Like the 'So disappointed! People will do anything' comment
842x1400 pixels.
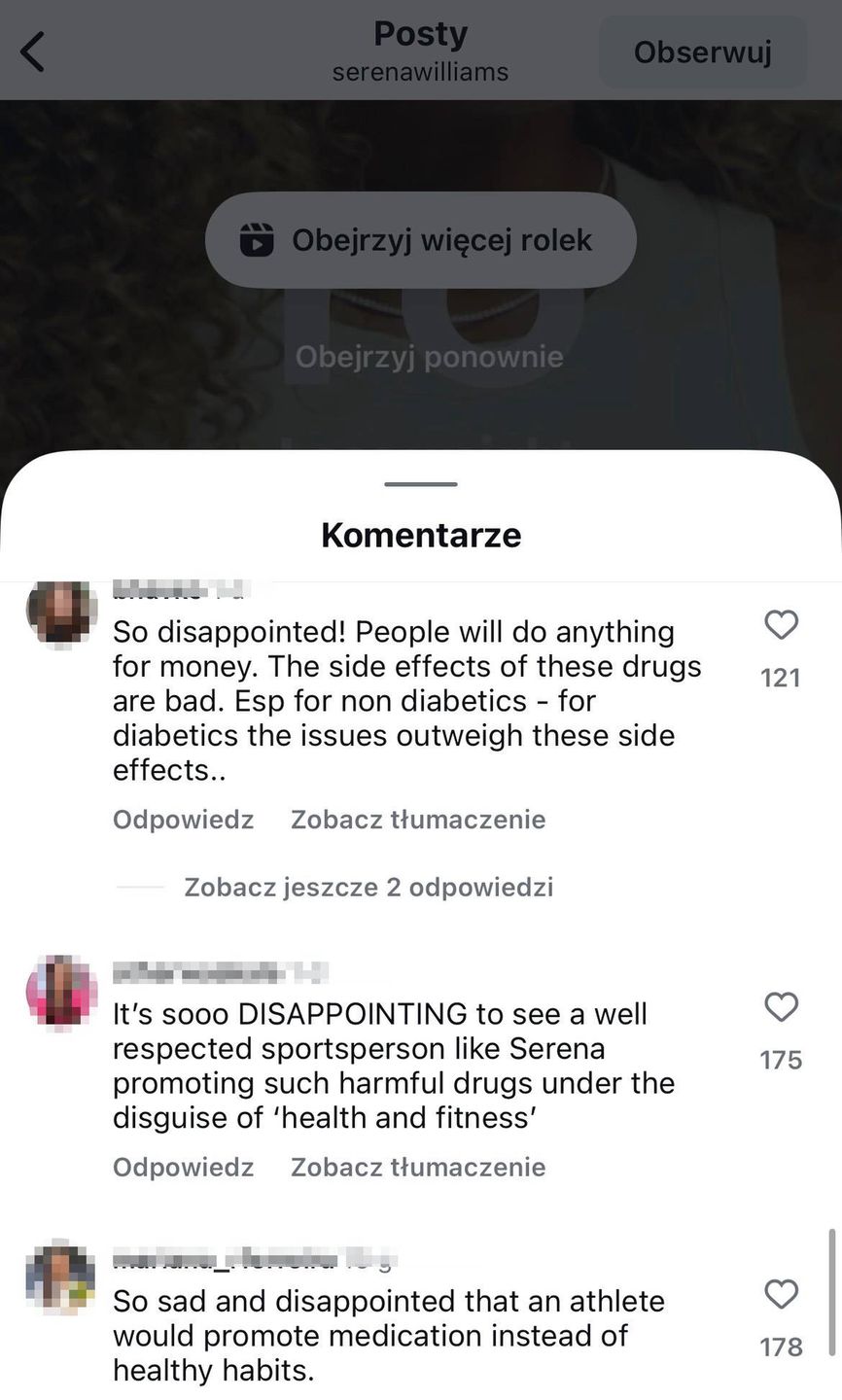click(x=781, y=625)
